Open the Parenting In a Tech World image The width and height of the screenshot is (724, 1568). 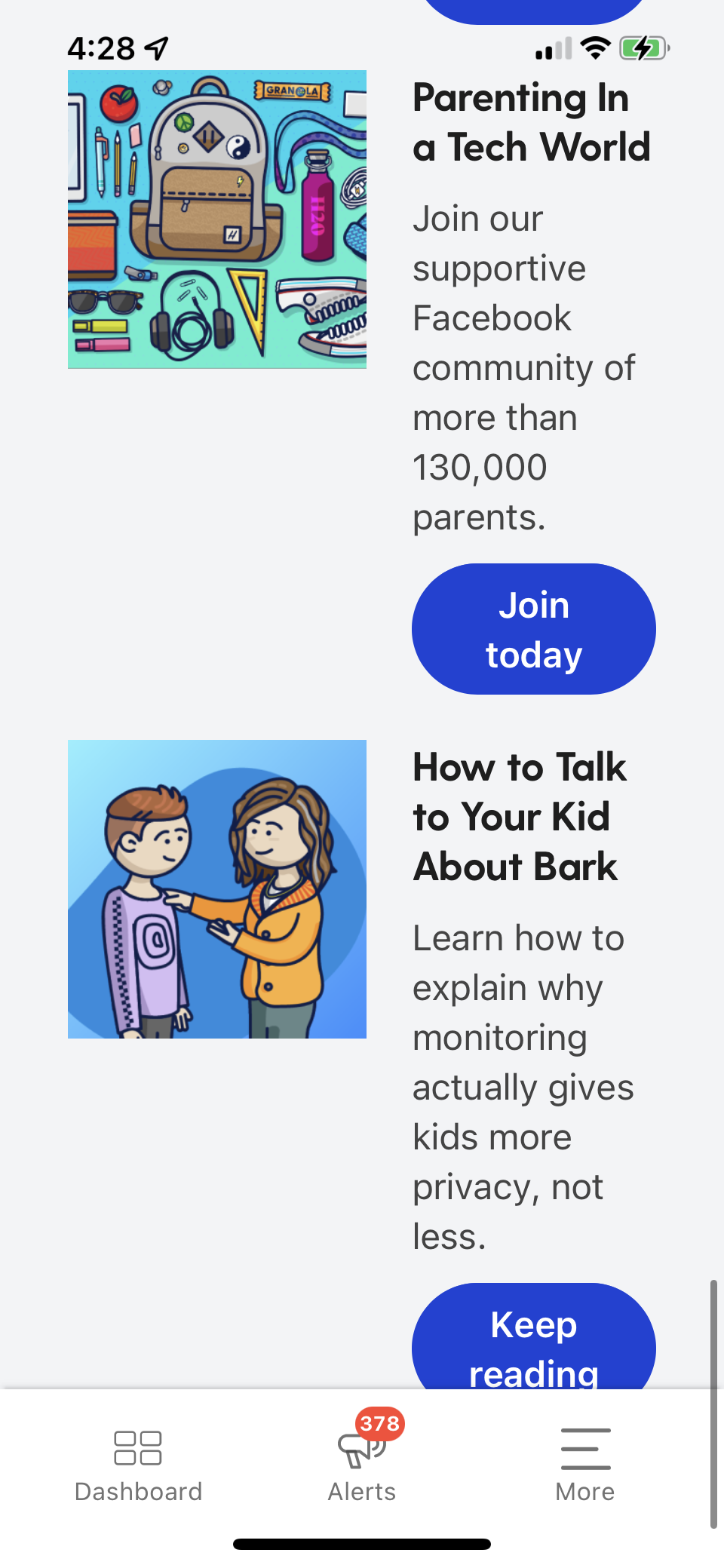[x=217, y=219]
